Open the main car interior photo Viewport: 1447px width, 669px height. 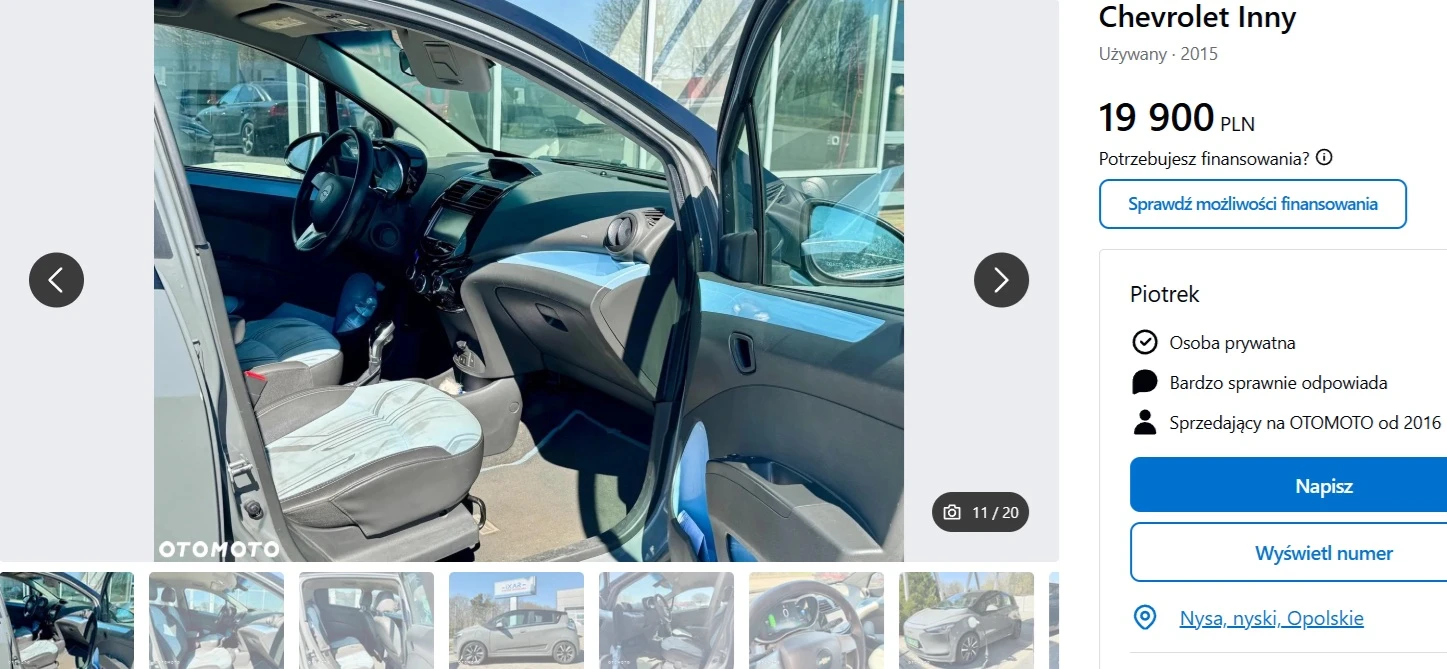pyautogui.click(x=528, y=280)
